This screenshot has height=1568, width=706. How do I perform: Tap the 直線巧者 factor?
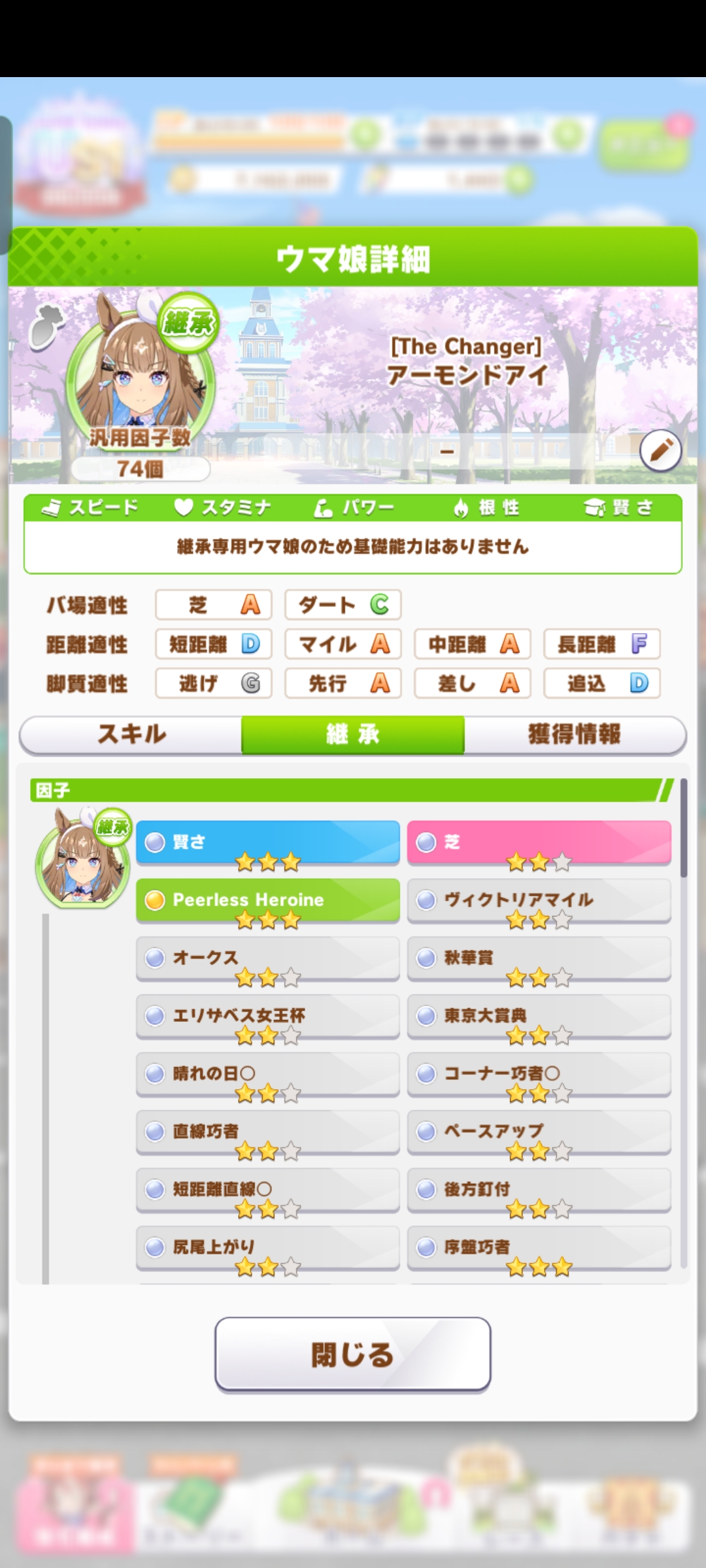(268, 1132)
